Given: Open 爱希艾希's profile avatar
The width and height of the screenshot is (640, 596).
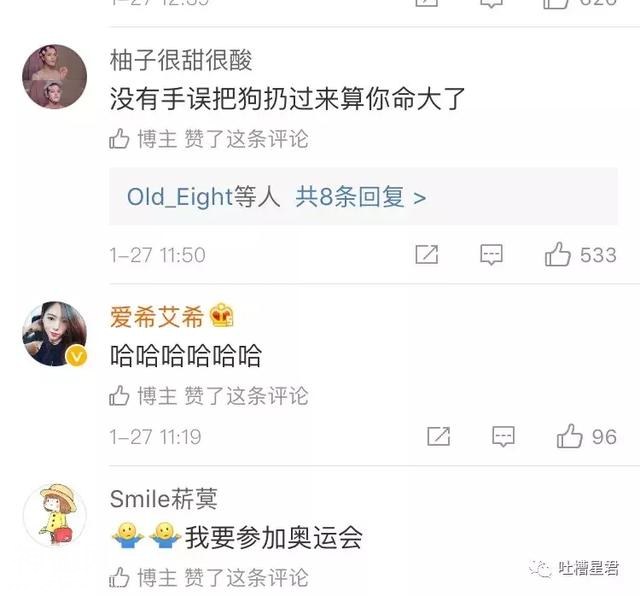Looking at the screenshot, I should pyautogui.click(x=54, y=334).
